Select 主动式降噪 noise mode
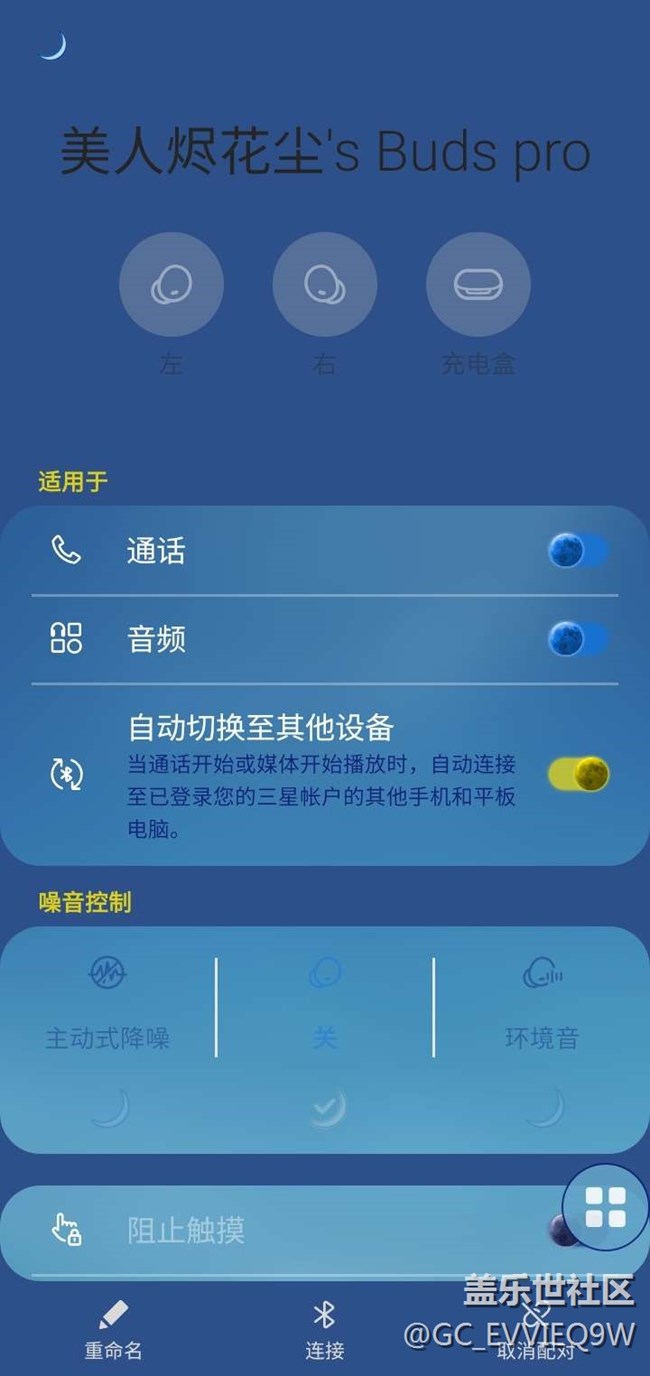 [x=108, y=1002]
